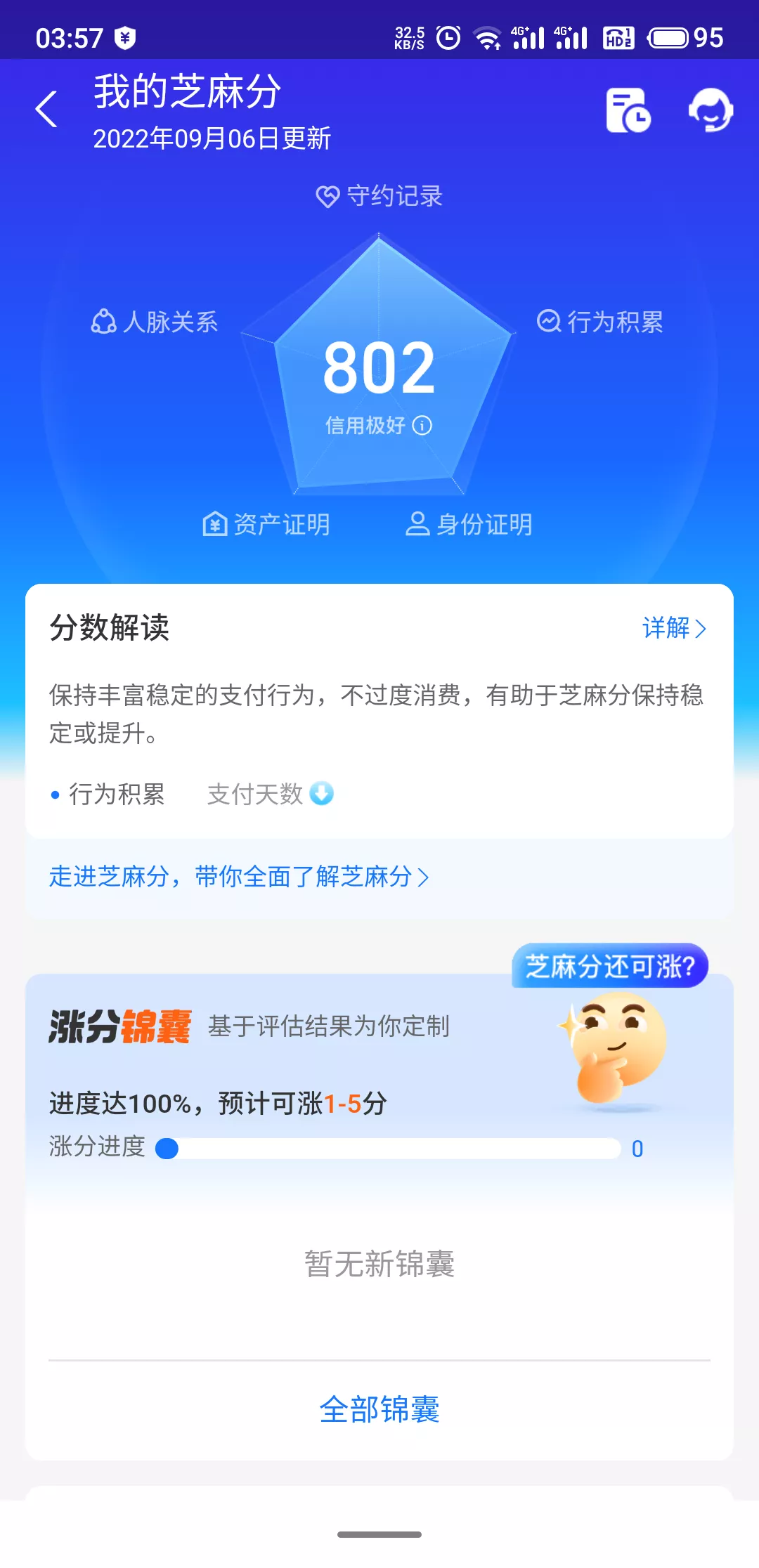
Task: Open the score history record icon
Action: pos(628,110)
